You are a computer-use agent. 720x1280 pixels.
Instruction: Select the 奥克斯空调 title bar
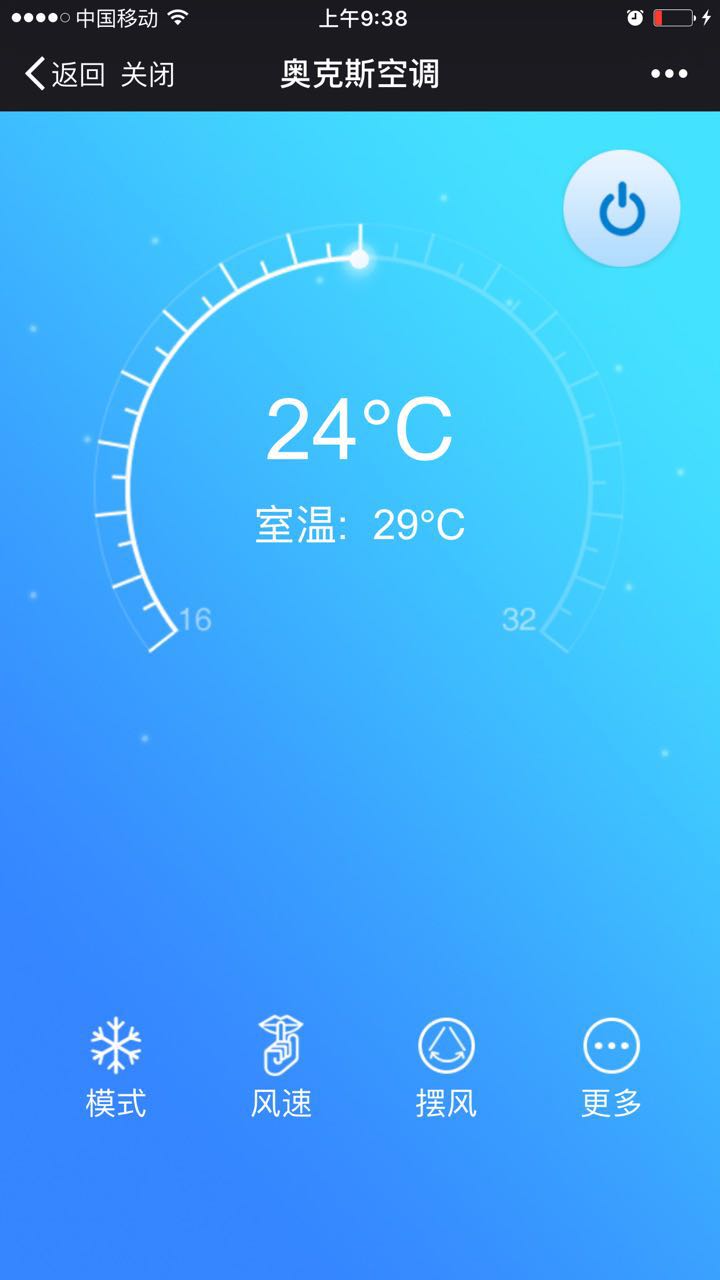point(360,73)
